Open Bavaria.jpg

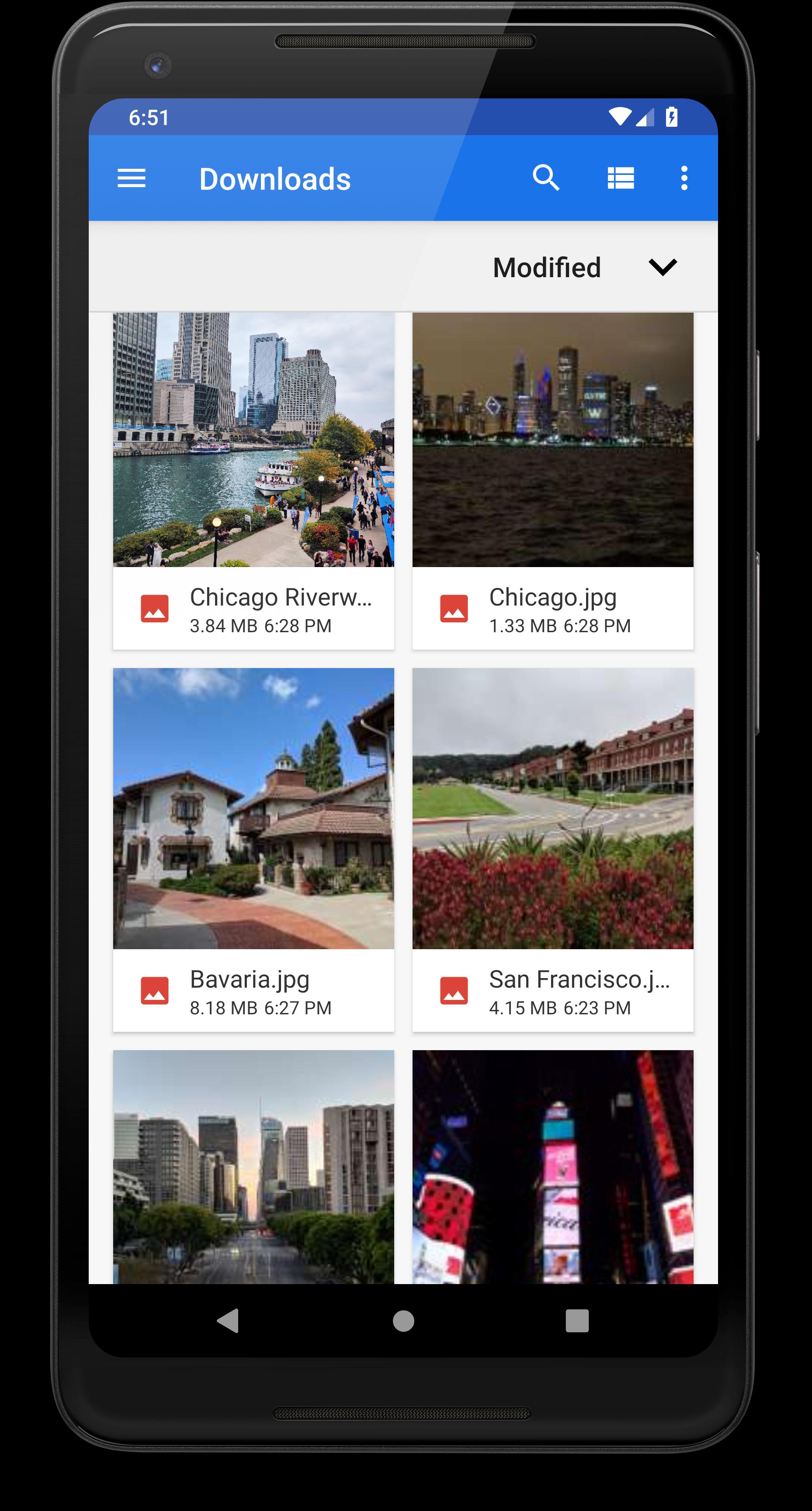253,850
